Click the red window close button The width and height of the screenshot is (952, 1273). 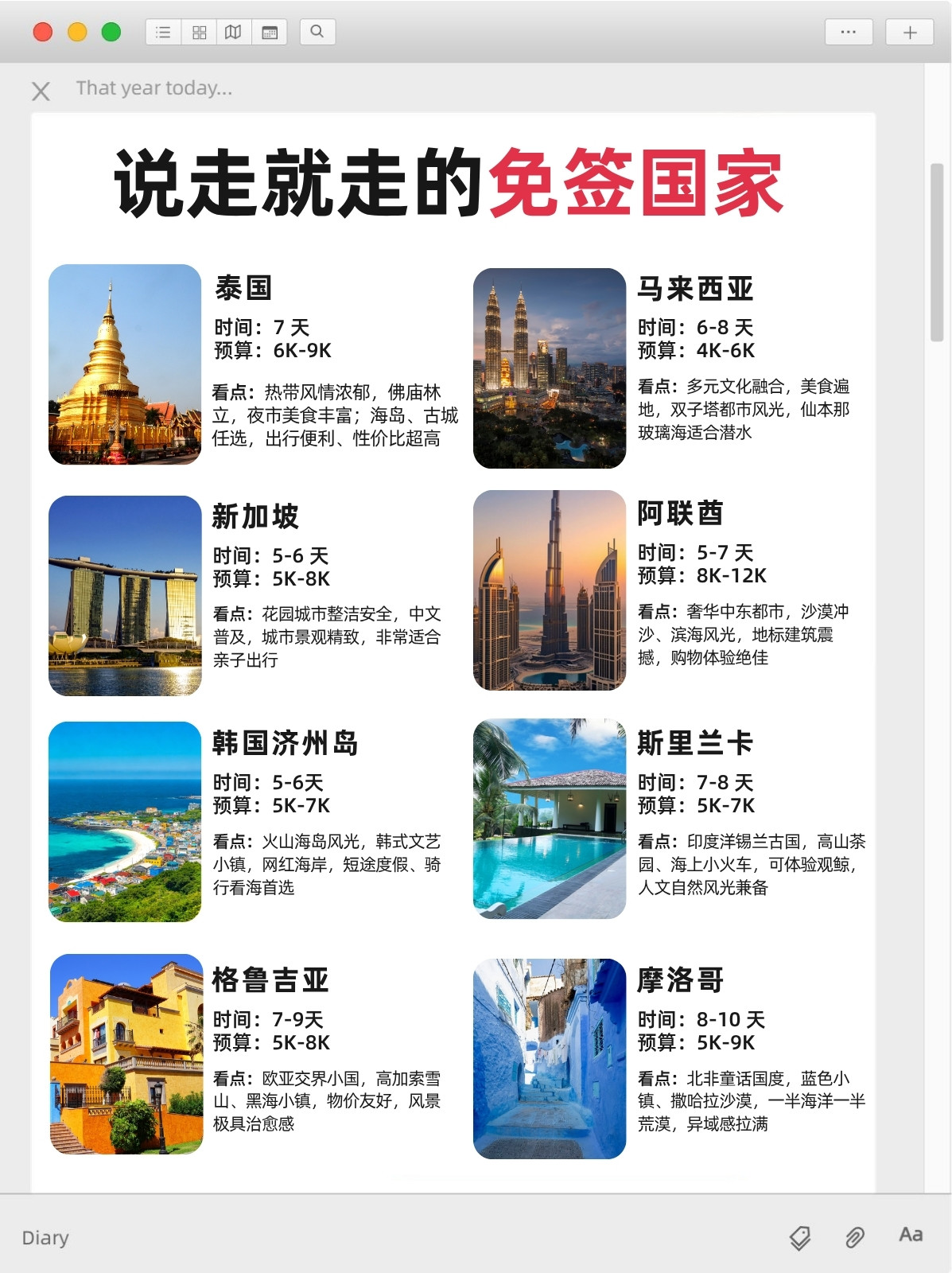[x=43, y=32]
